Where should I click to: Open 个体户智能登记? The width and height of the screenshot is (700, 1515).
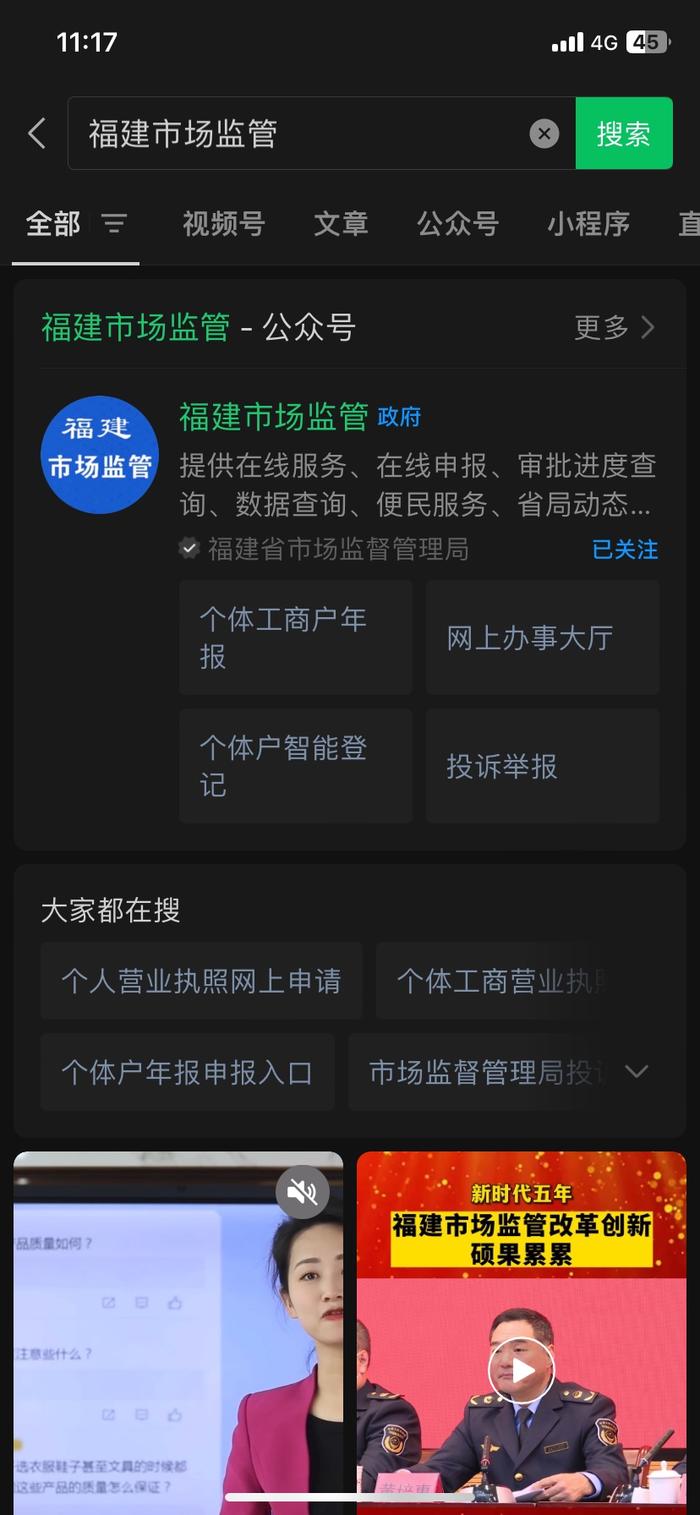(295, 766)
